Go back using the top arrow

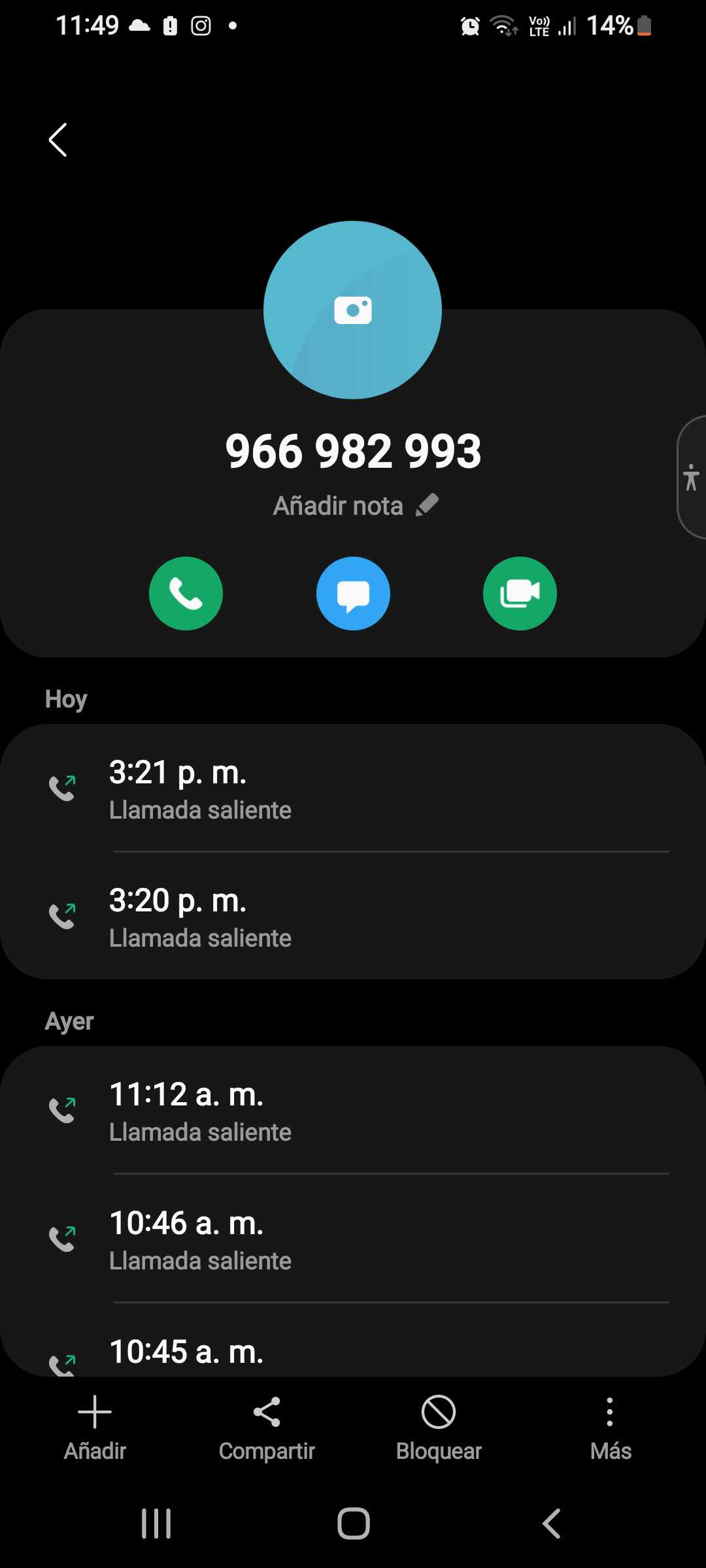[x=58, y=140]
